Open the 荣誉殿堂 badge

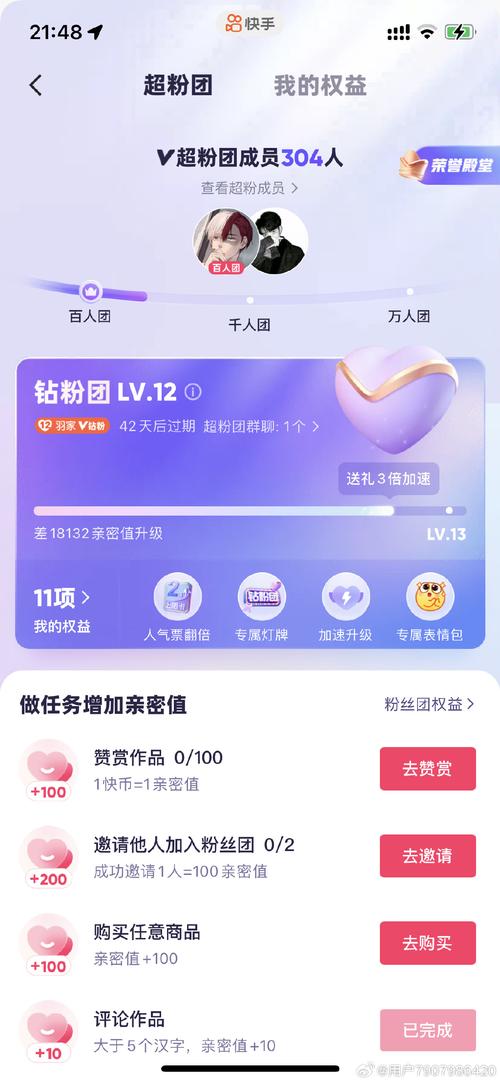click(448, 165)
